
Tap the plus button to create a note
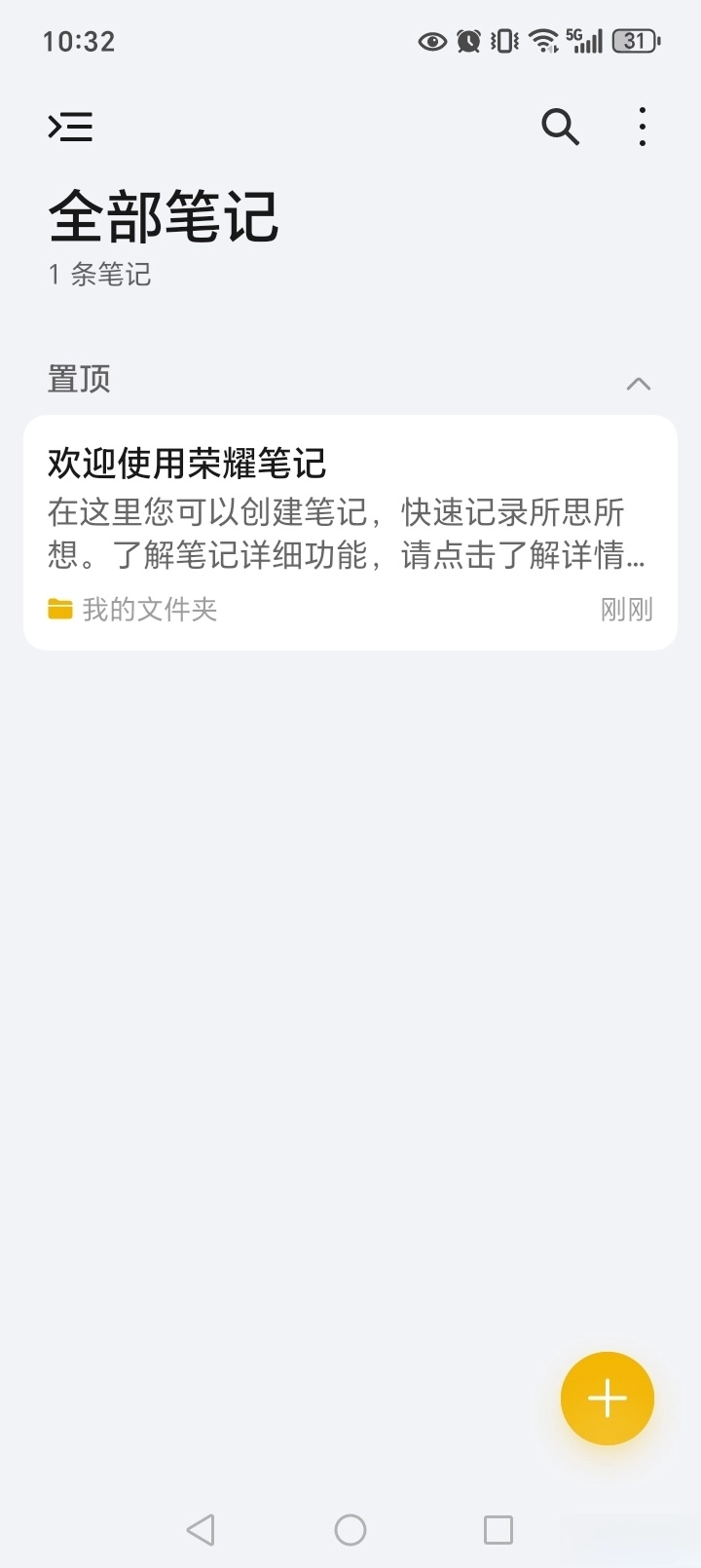tap(607, 1398)
